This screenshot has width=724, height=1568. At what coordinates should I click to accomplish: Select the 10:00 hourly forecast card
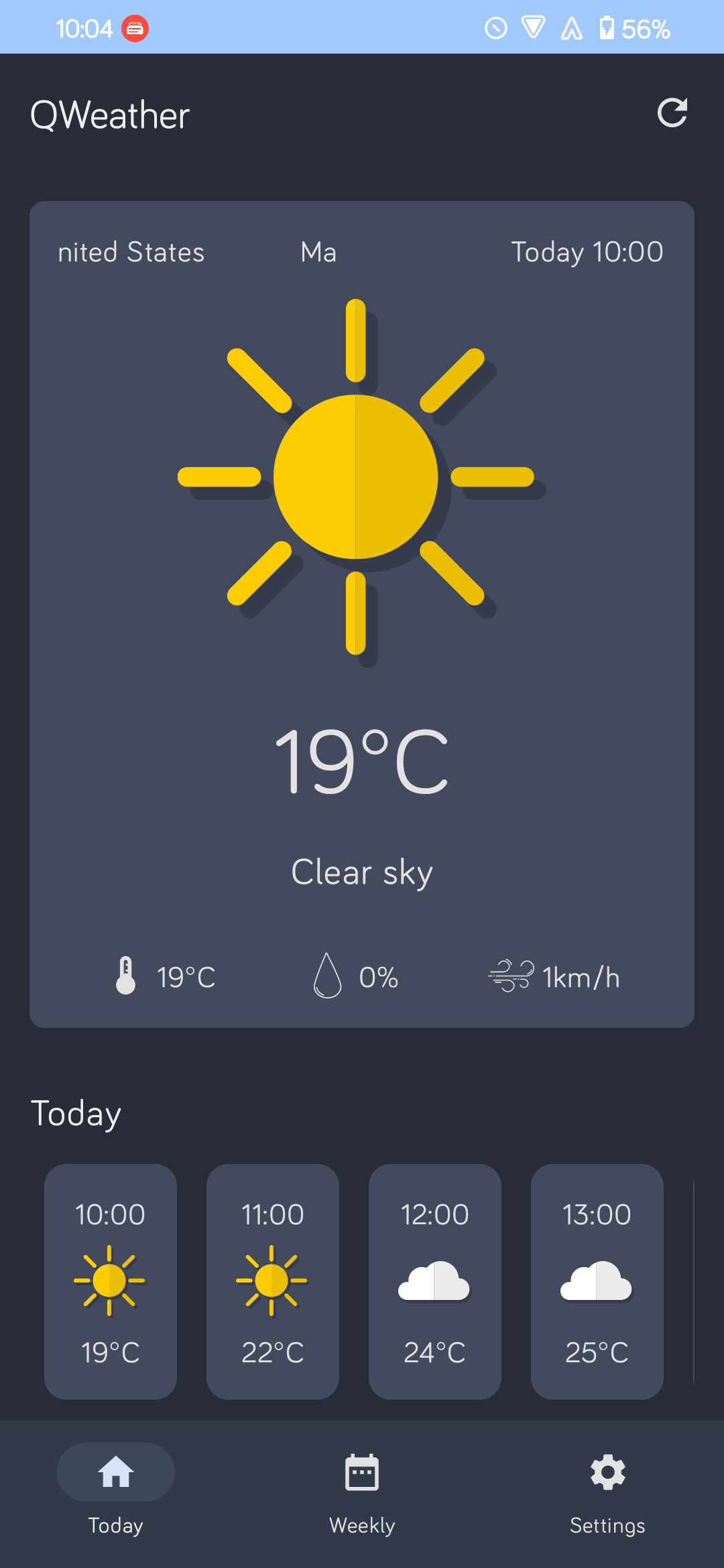111,1281
